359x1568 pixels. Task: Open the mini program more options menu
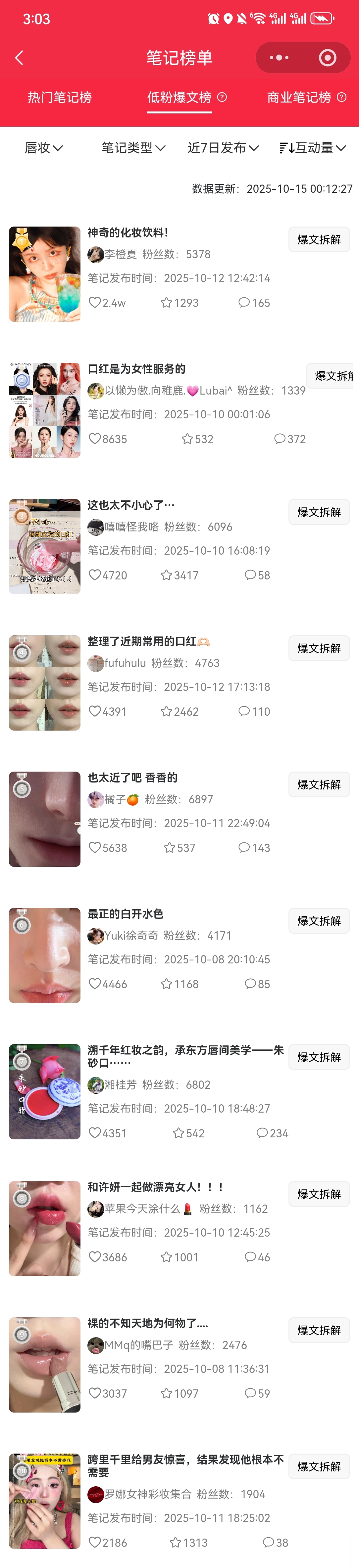tap(279, 58)
